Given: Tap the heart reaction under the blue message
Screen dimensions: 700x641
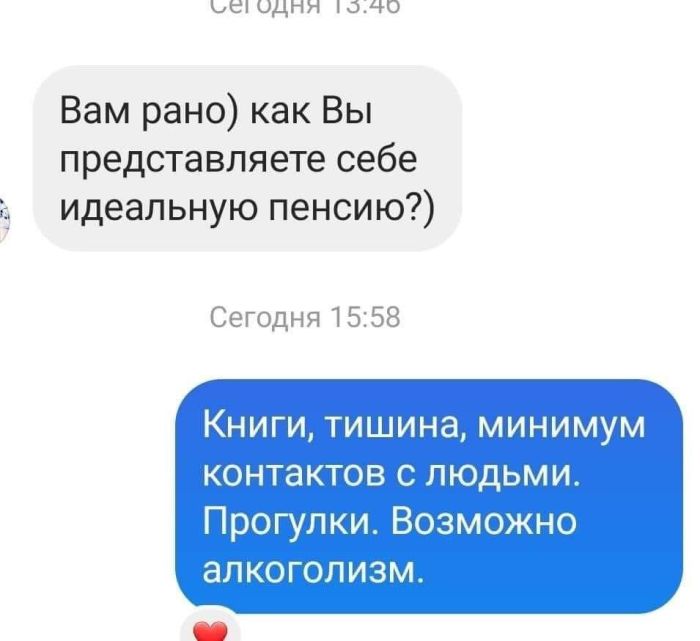Looking at the screenshot, I should tap(210, 629).
